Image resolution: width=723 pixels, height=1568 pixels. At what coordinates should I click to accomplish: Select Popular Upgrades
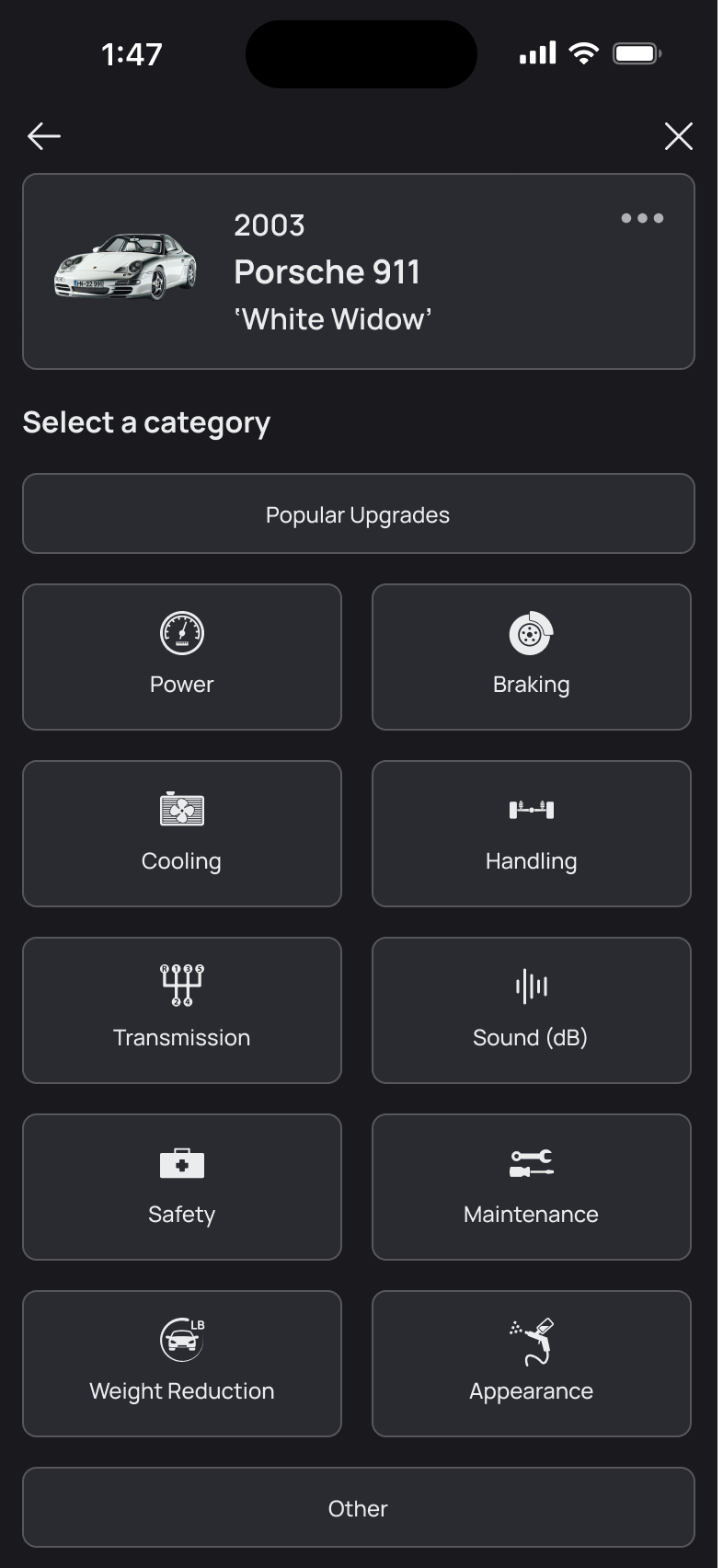click(x=358, y=513)
